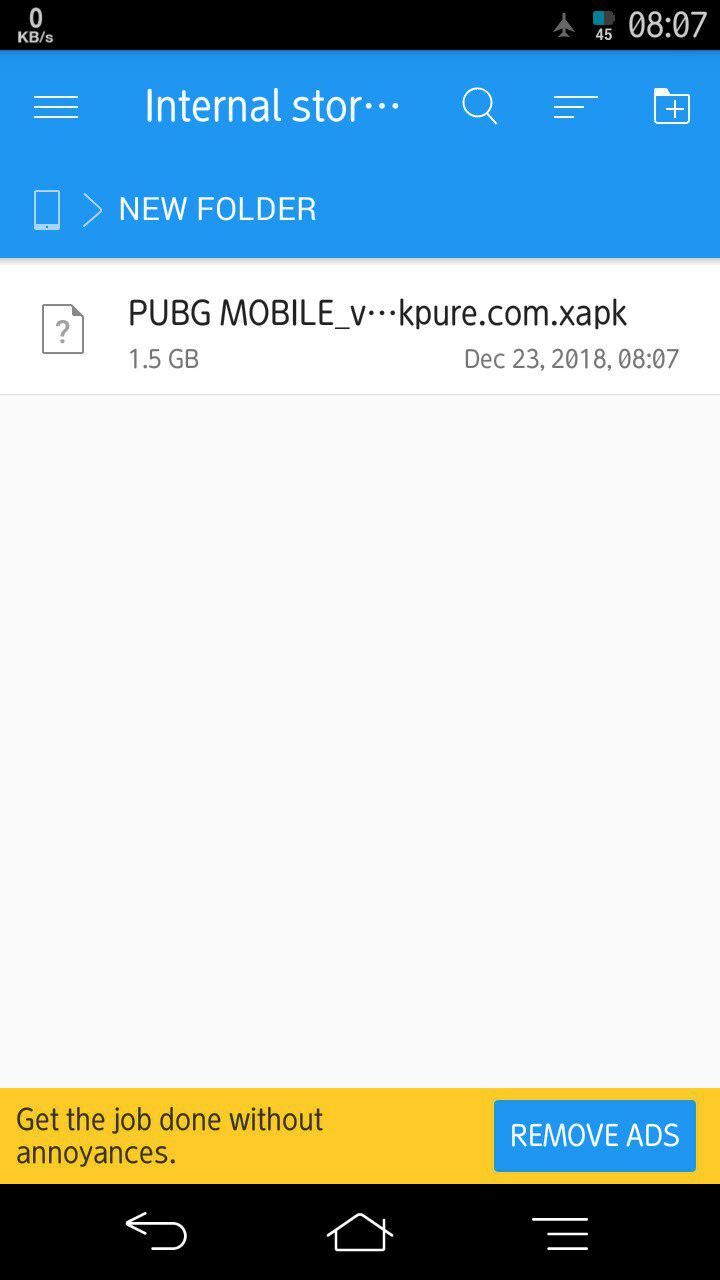Go to device root in breadcrumb
This screenshot has height=1280, width=720.
coord(47,210)
